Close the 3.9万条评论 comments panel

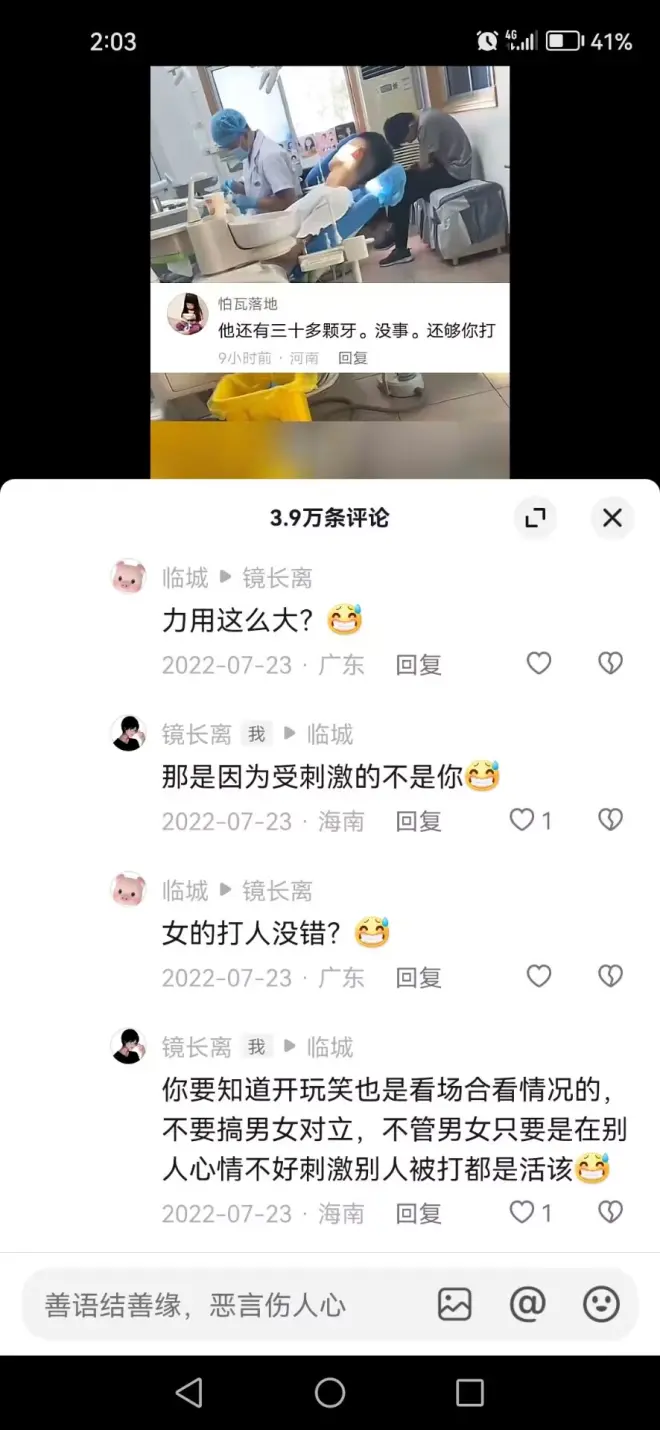click(612, 517)
